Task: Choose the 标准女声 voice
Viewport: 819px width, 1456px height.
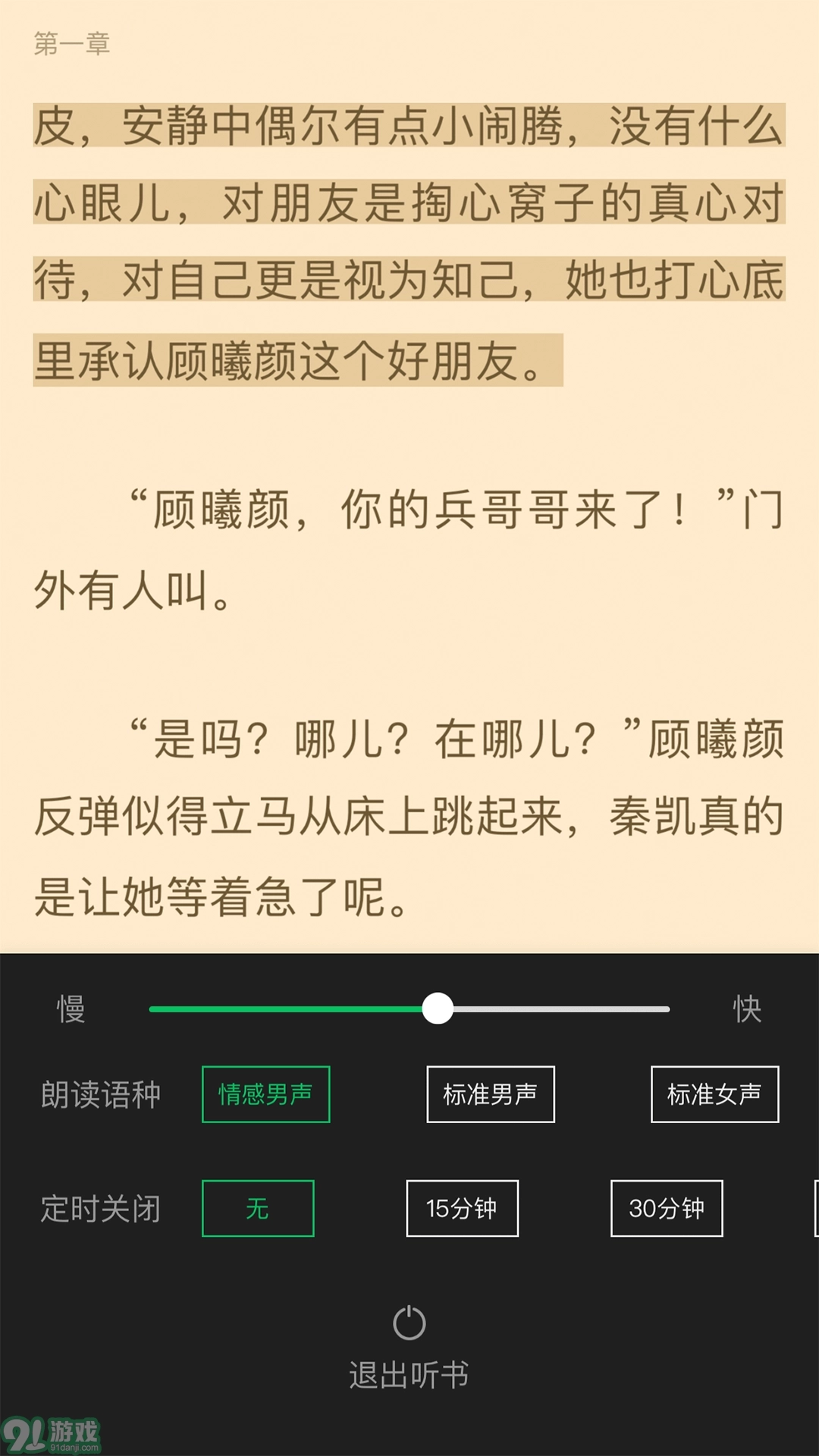Action: tap(714, 1094)
